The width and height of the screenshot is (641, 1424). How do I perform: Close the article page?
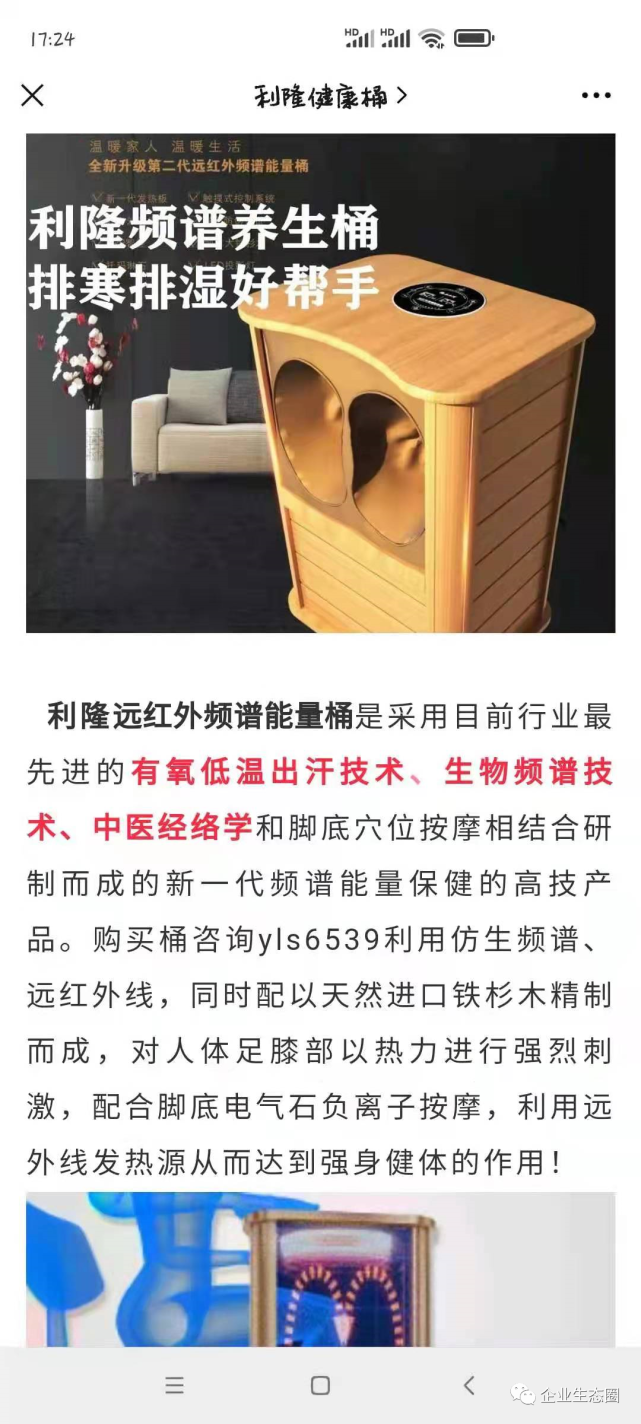[33, 95]
